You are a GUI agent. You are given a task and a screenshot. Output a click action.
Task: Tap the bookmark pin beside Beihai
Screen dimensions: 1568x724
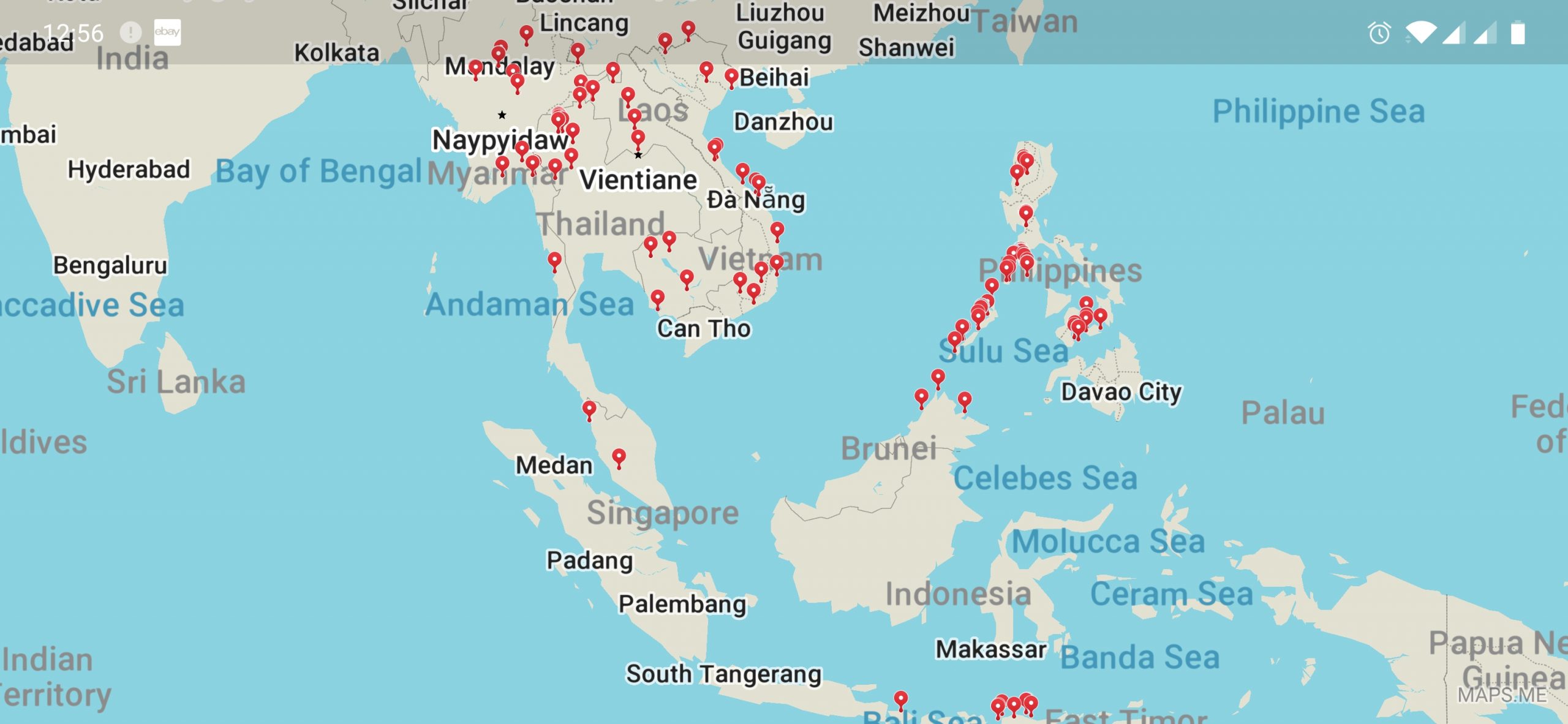[x=731, y=77]
